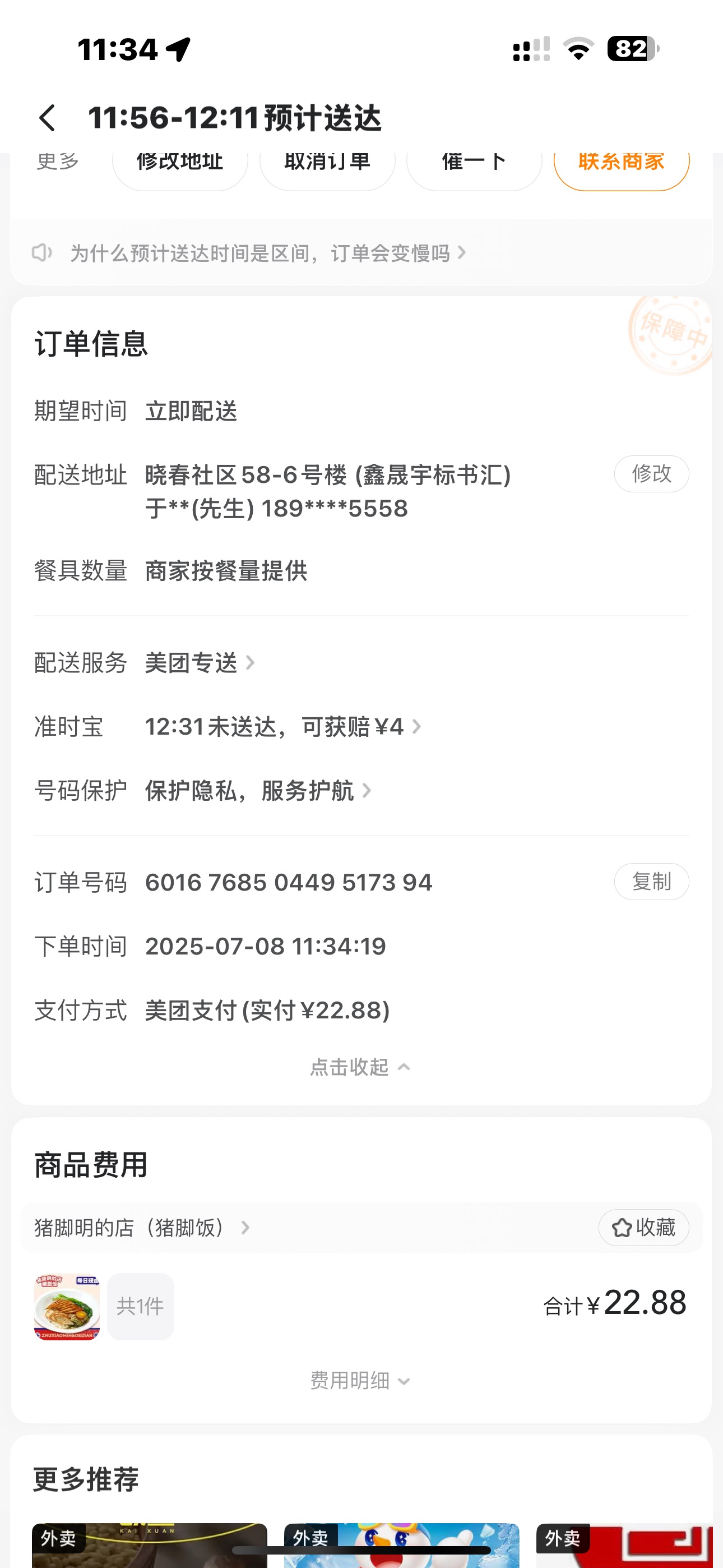
Task: Go back using the top arrow
Action: pos(48,117)
